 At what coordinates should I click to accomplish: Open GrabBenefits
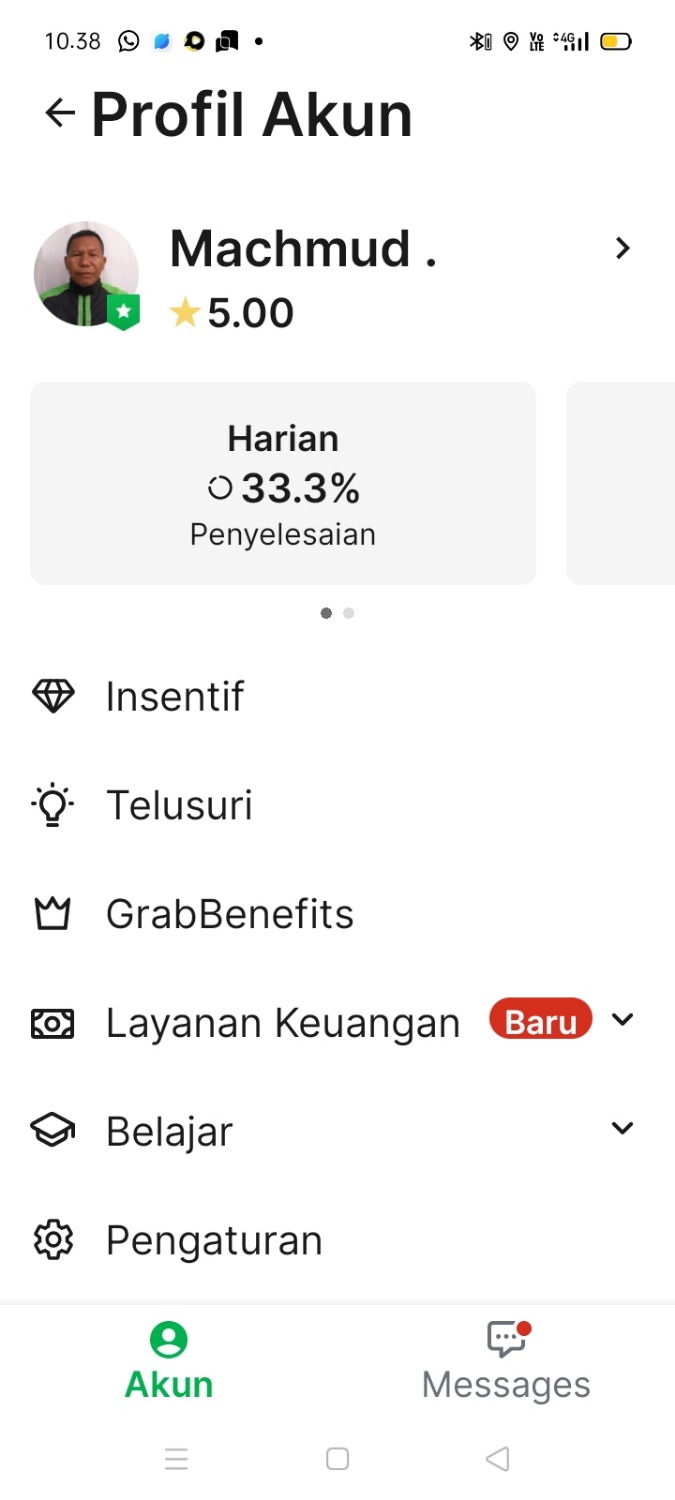click(230, 914)
